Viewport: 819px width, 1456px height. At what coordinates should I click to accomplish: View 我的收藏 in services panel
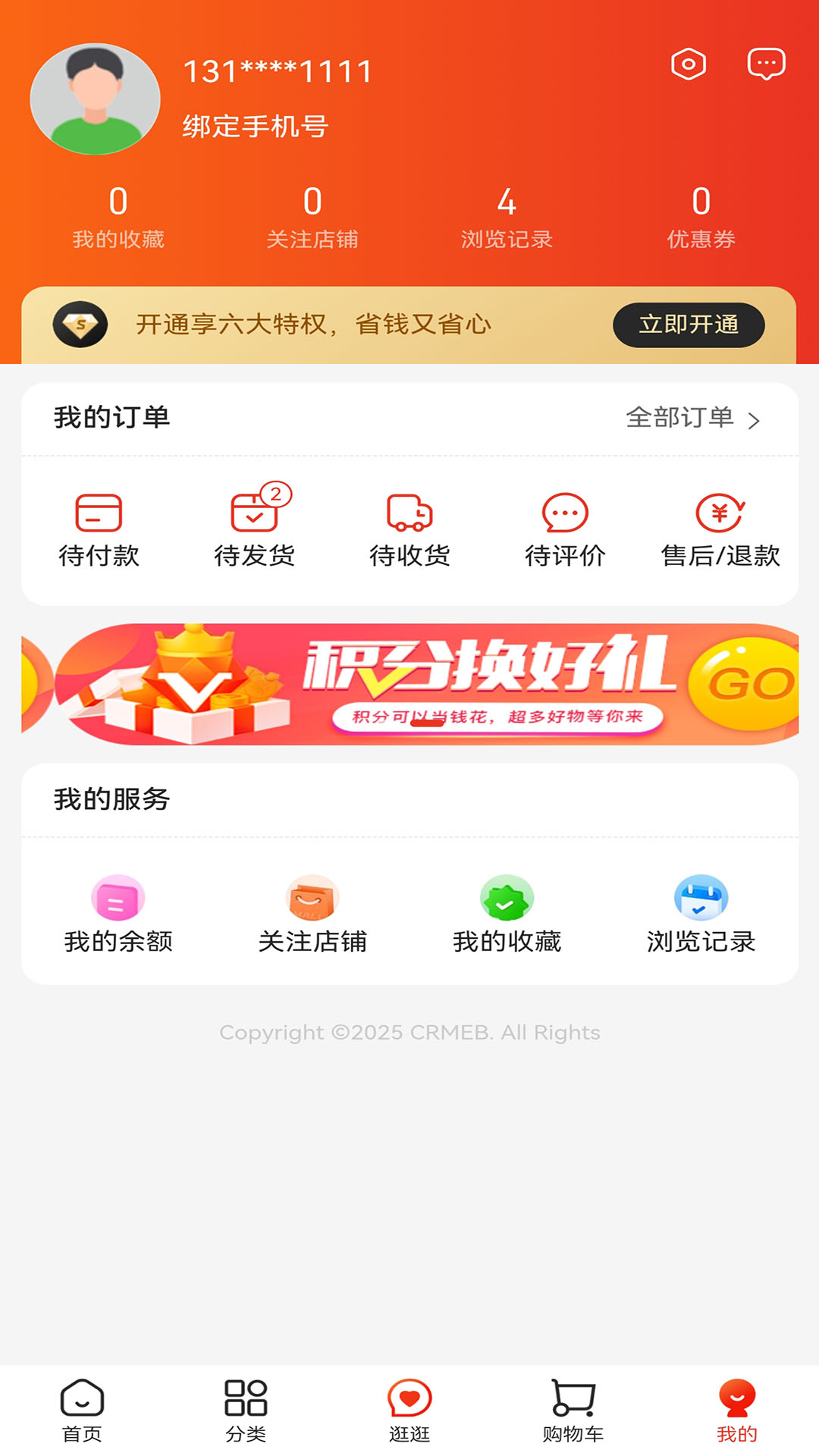click(507, 914)
